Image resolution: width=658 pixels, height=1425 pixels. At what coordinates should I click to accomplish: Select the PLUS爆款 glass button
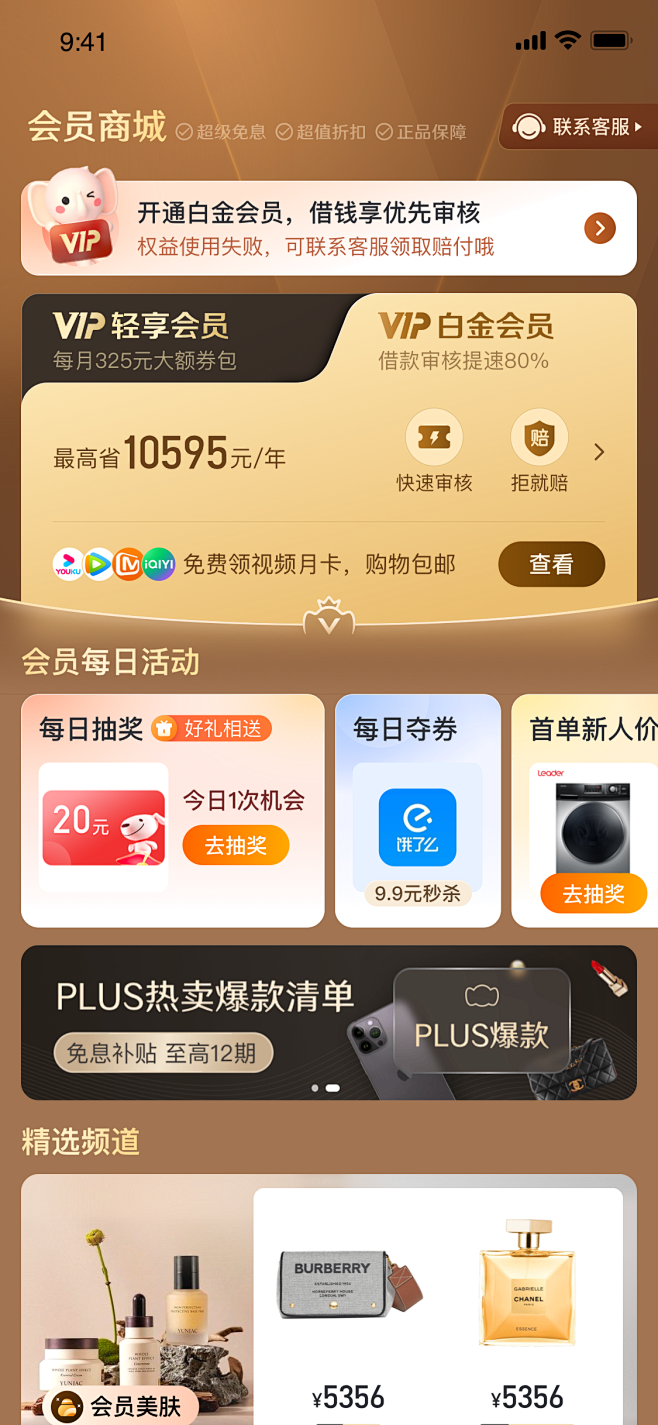(x=481, y=1020)
